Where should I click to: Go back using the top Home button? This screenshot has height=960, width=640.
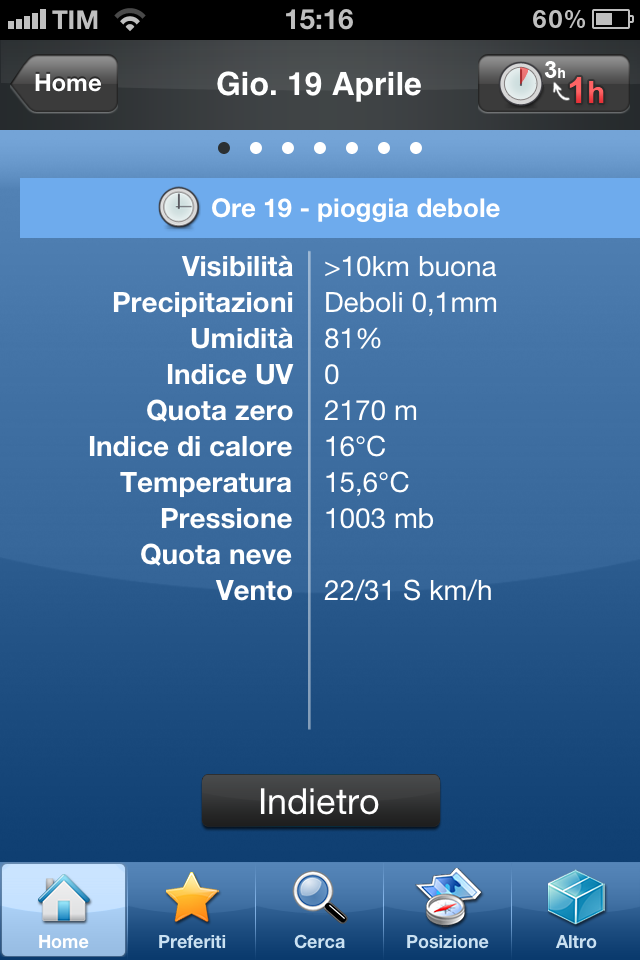[x=66, y=84]
